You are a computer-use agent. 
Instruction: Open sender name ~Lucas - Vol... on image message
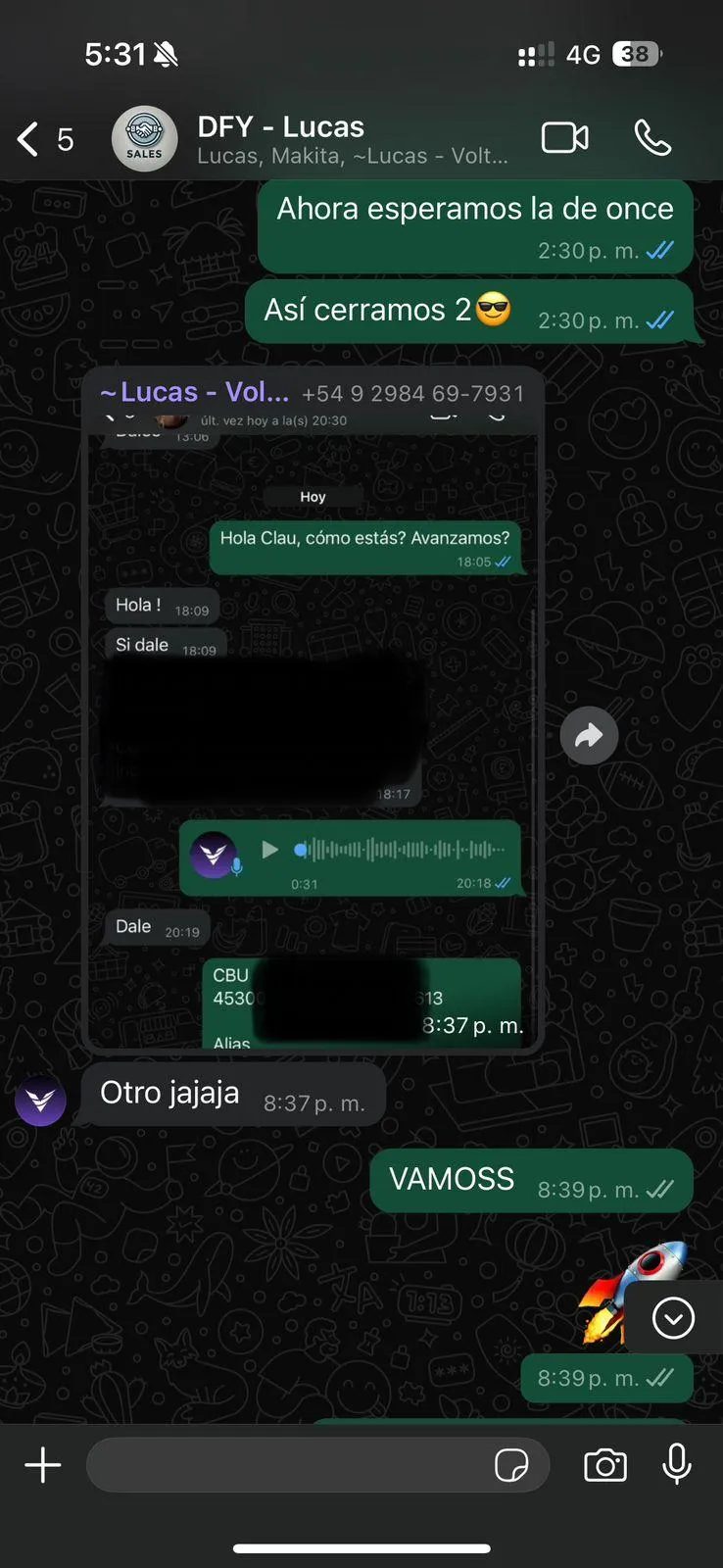tap(195, 392)
